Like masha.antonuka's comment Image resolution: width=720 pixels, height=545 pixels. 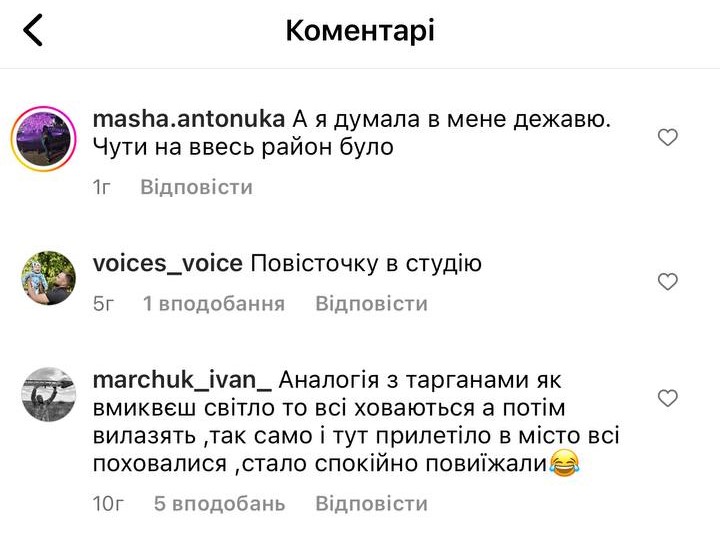[668, 138]
